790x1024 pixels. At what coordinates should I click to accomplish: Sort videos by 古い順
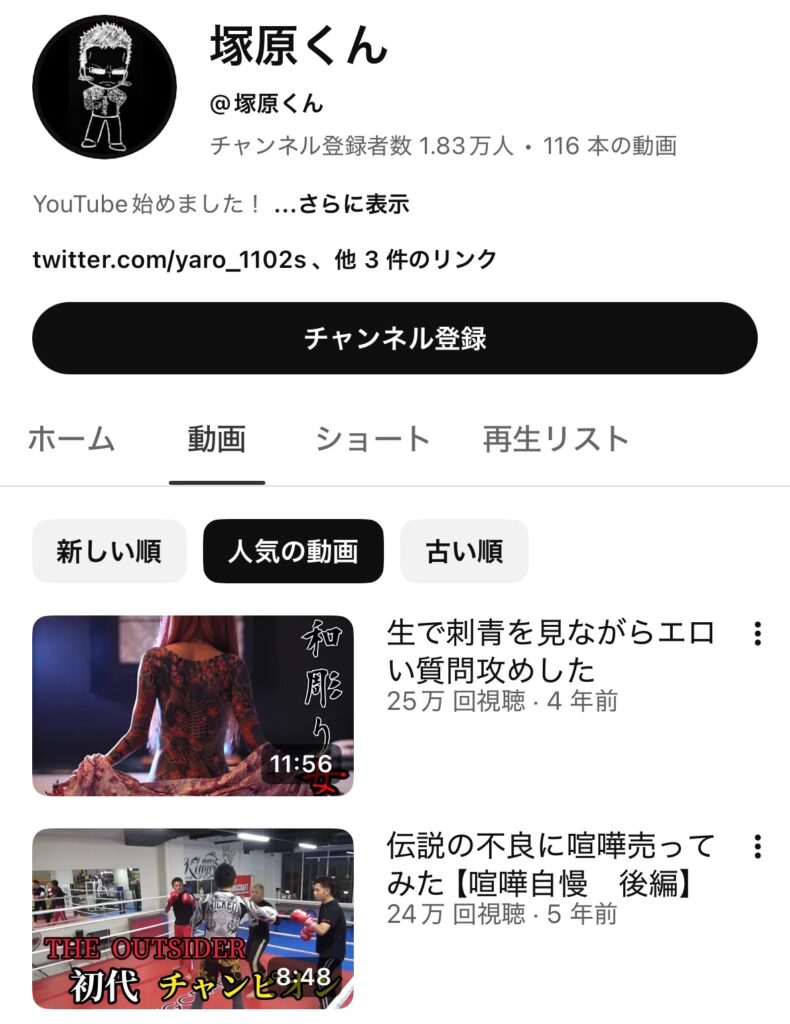(x=464, y=551)
